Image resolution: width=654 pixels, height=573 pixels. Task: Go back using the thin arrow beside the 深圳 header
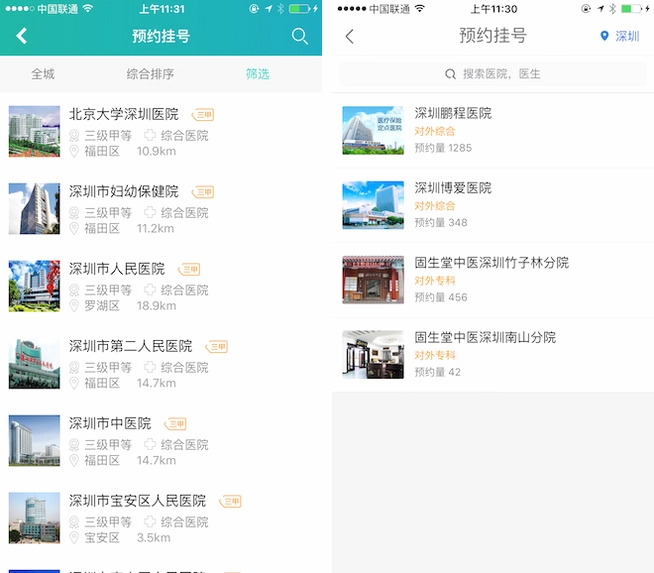click(350, 36)
